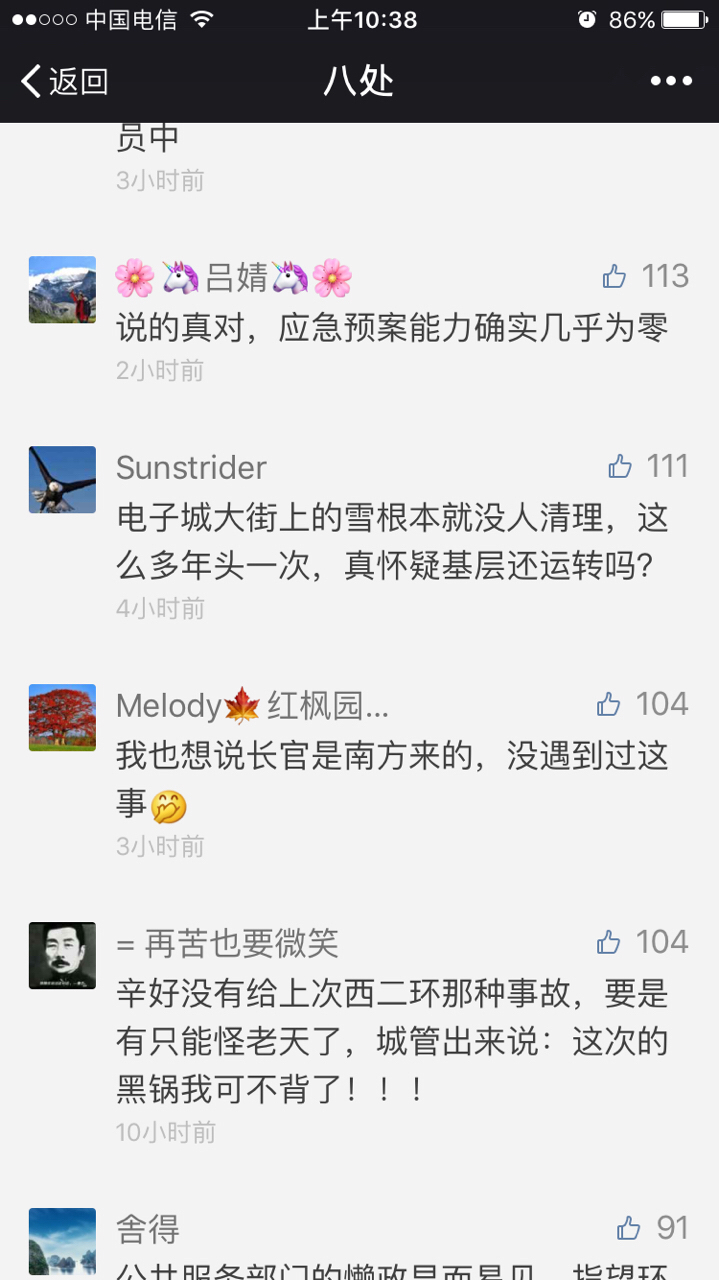Like 舍得's comment with 91 likes
Image resolution: width=719 pixels, height=1280 pixels.
[x=628, y=1228]
